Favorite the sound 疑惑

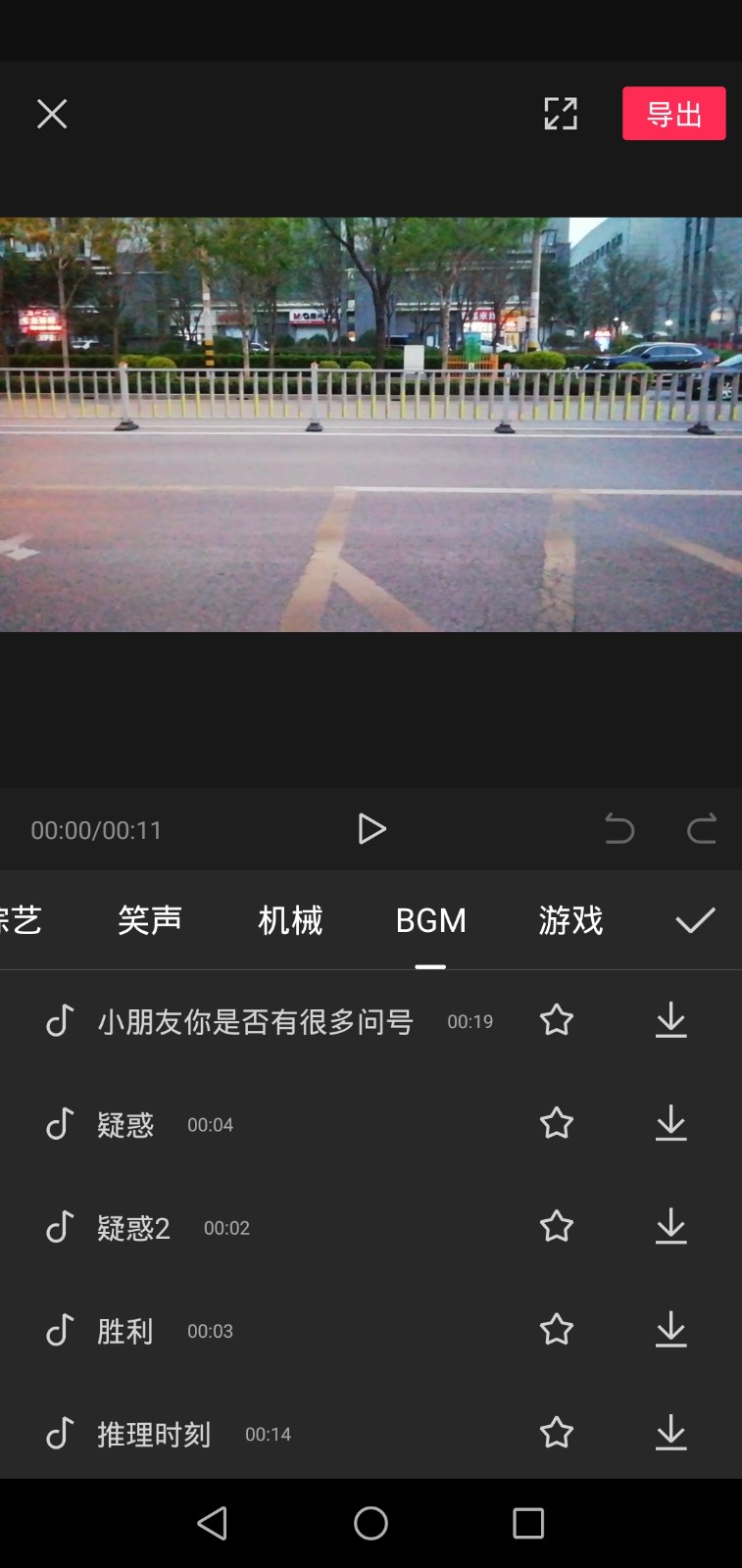click(x=557, y=1123)
